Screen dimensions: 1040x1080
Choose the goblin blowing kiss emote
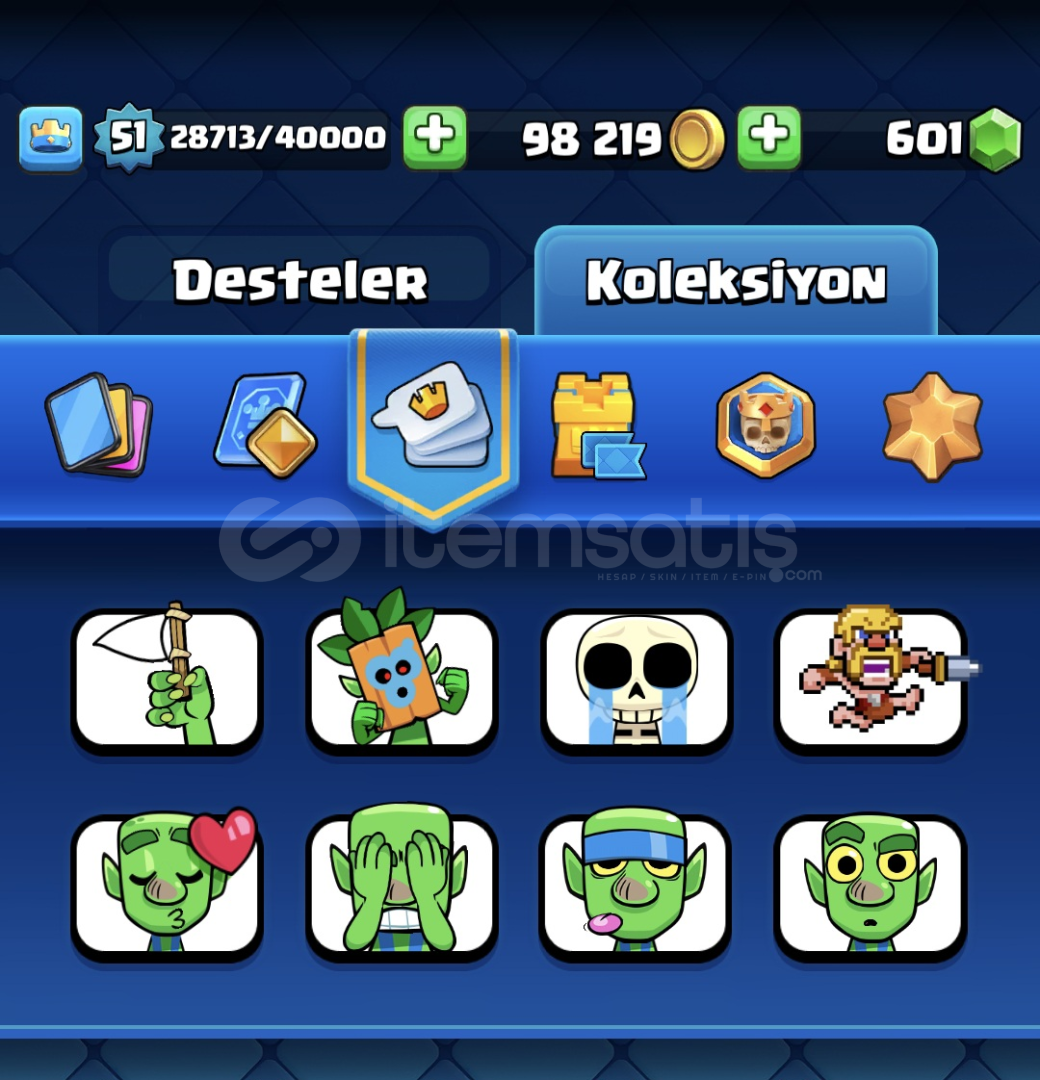point(167,886)
